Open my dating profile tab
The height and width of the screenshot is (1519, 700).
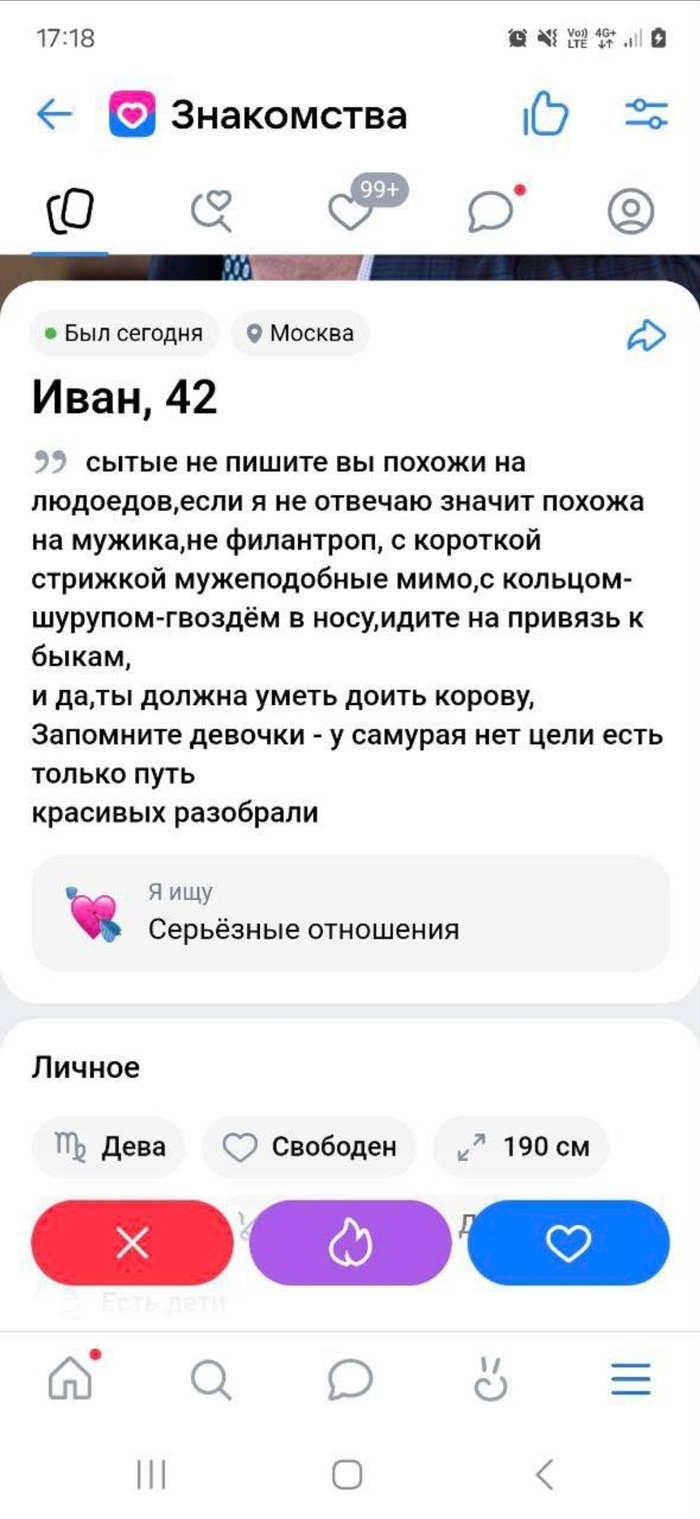point(631,212)
